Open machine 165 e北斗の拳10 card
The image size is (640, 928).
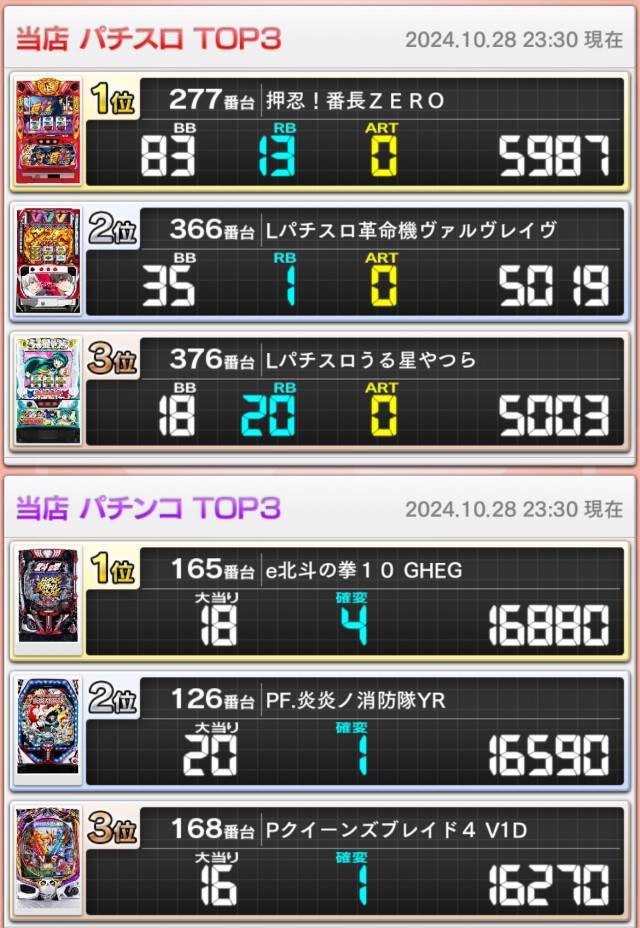[320, 599]
